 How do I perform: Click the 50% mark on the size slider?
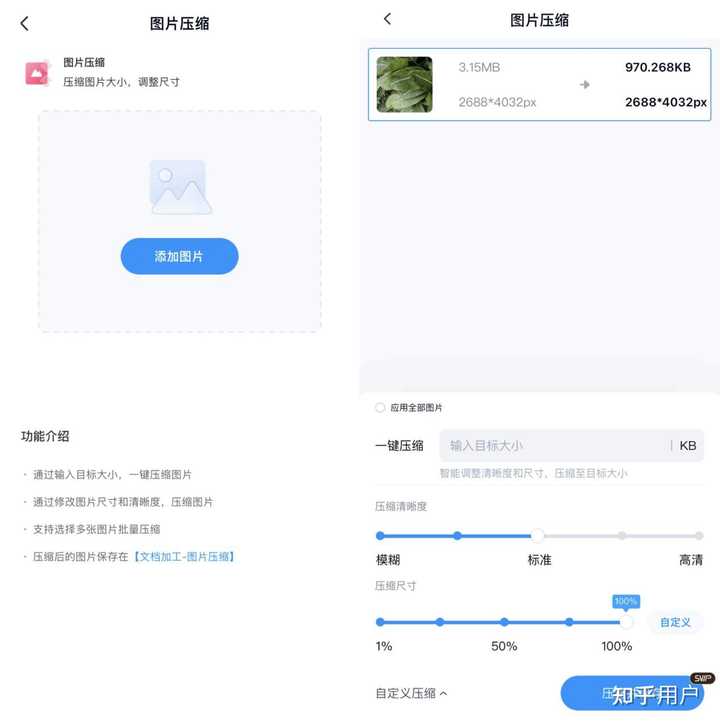point(503,622)
